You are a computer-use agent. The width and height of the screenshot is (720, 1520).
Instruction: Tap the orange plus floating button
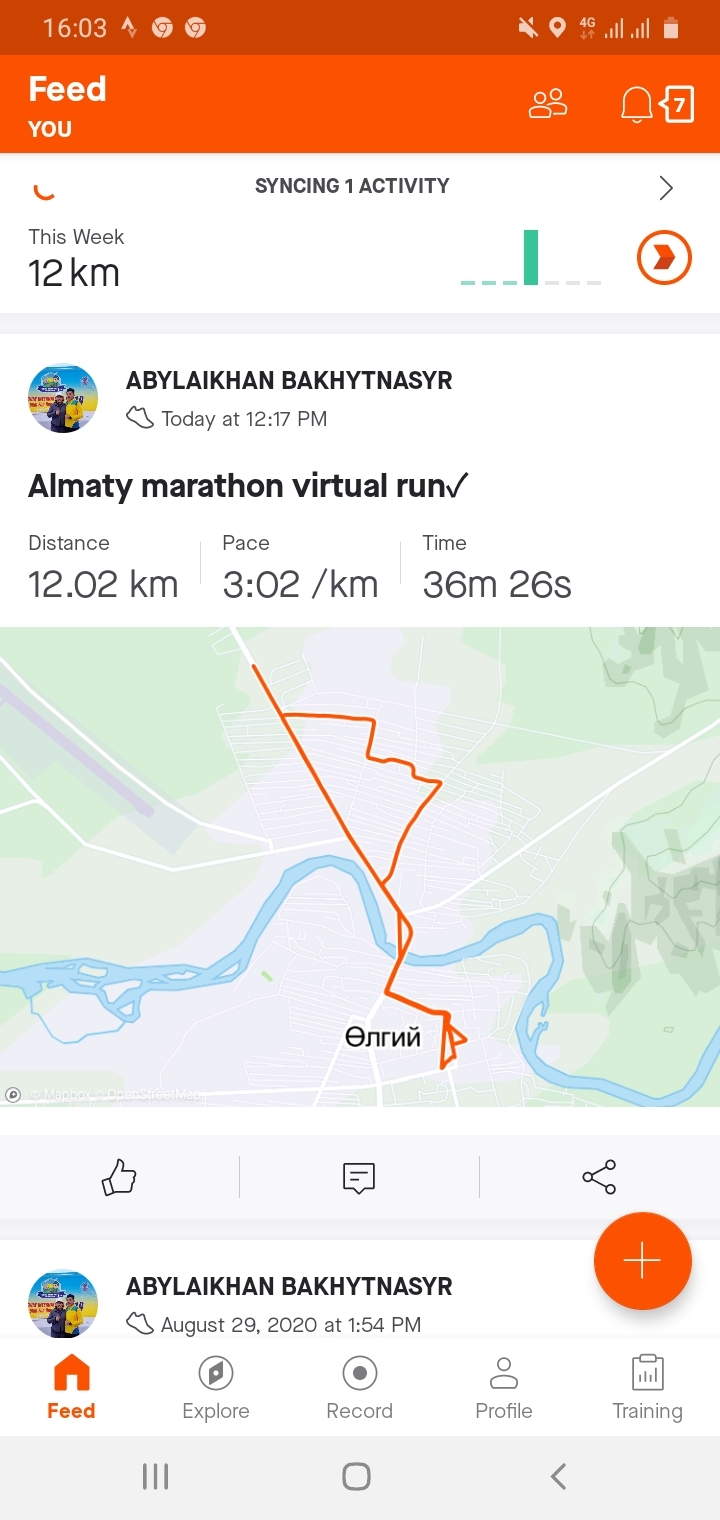coord(642,1261)
